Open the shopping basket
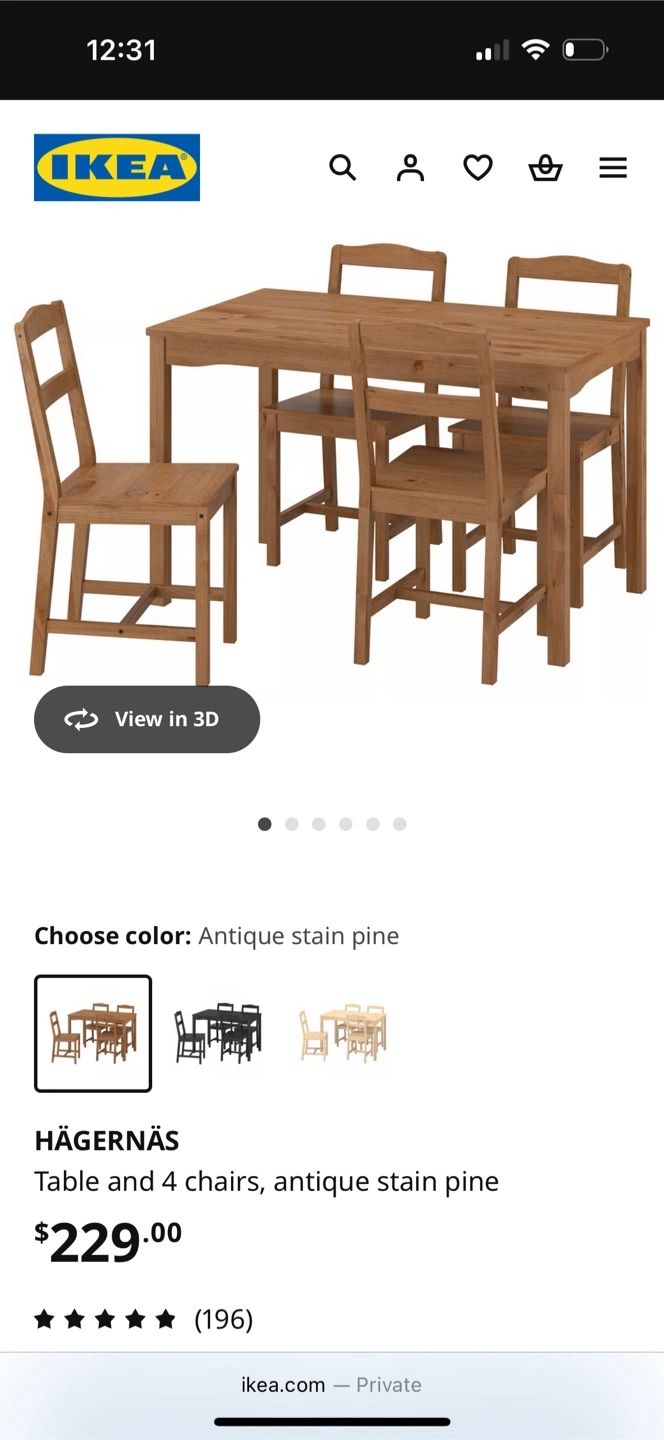This screenshot has width=664, height=1440. (545, 168)
